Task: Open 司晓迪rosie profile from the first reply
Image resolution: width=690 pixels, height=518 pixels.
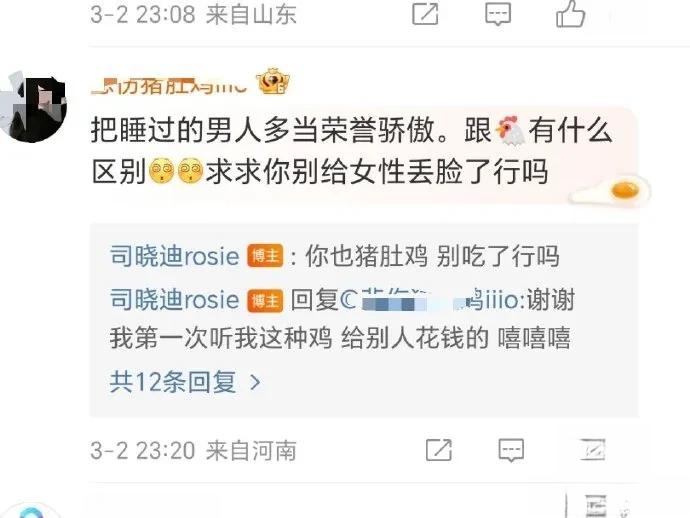Action: (x=175, y=256)
